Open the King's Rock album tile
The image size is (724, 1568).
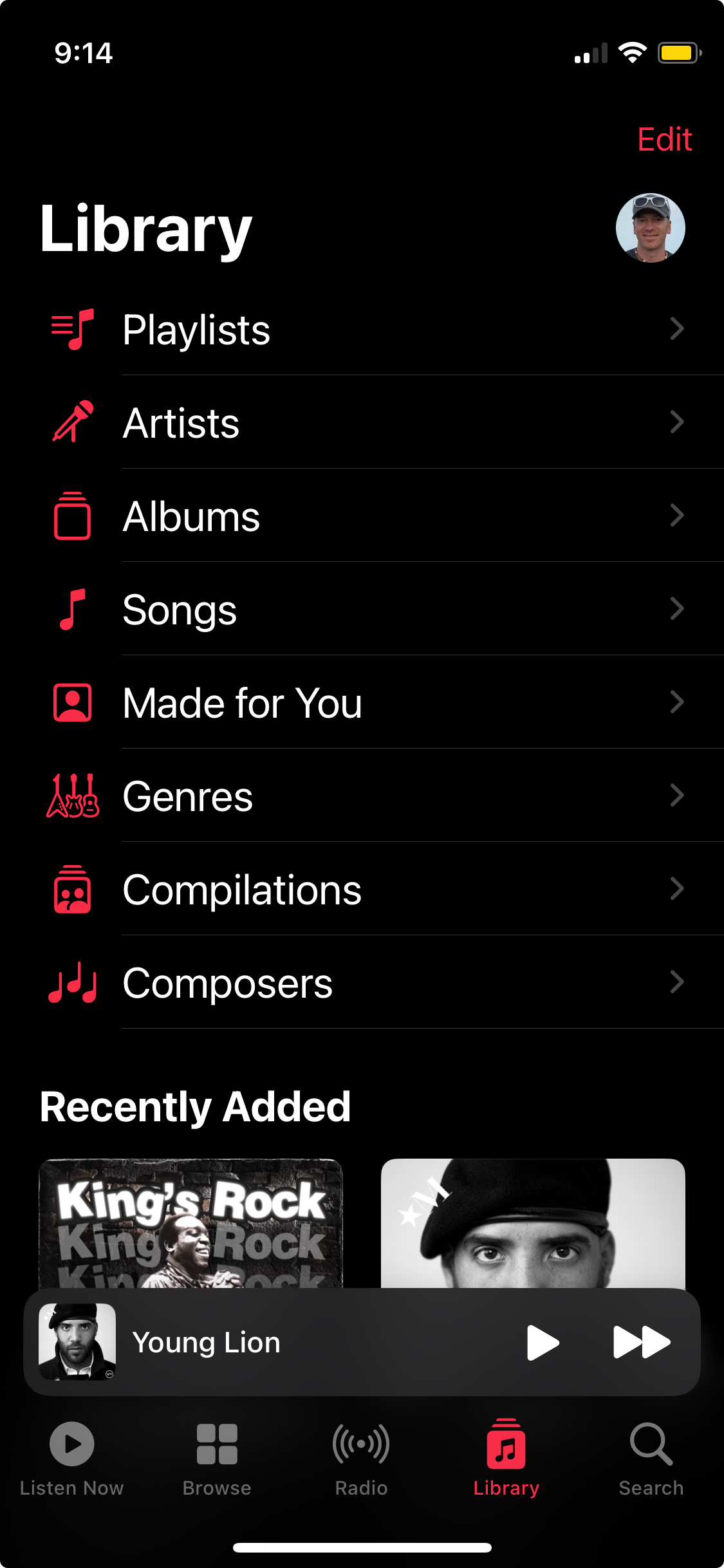[x=190, y=1223]
